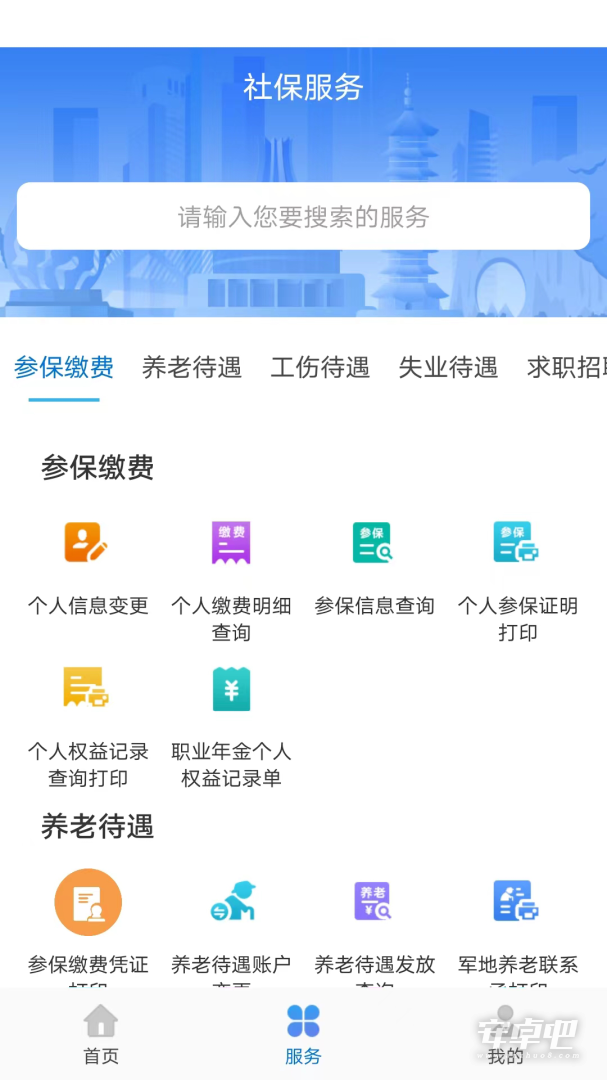Tap the service search box
Viewport: 607px width, 1080px height.
point(303,216)
